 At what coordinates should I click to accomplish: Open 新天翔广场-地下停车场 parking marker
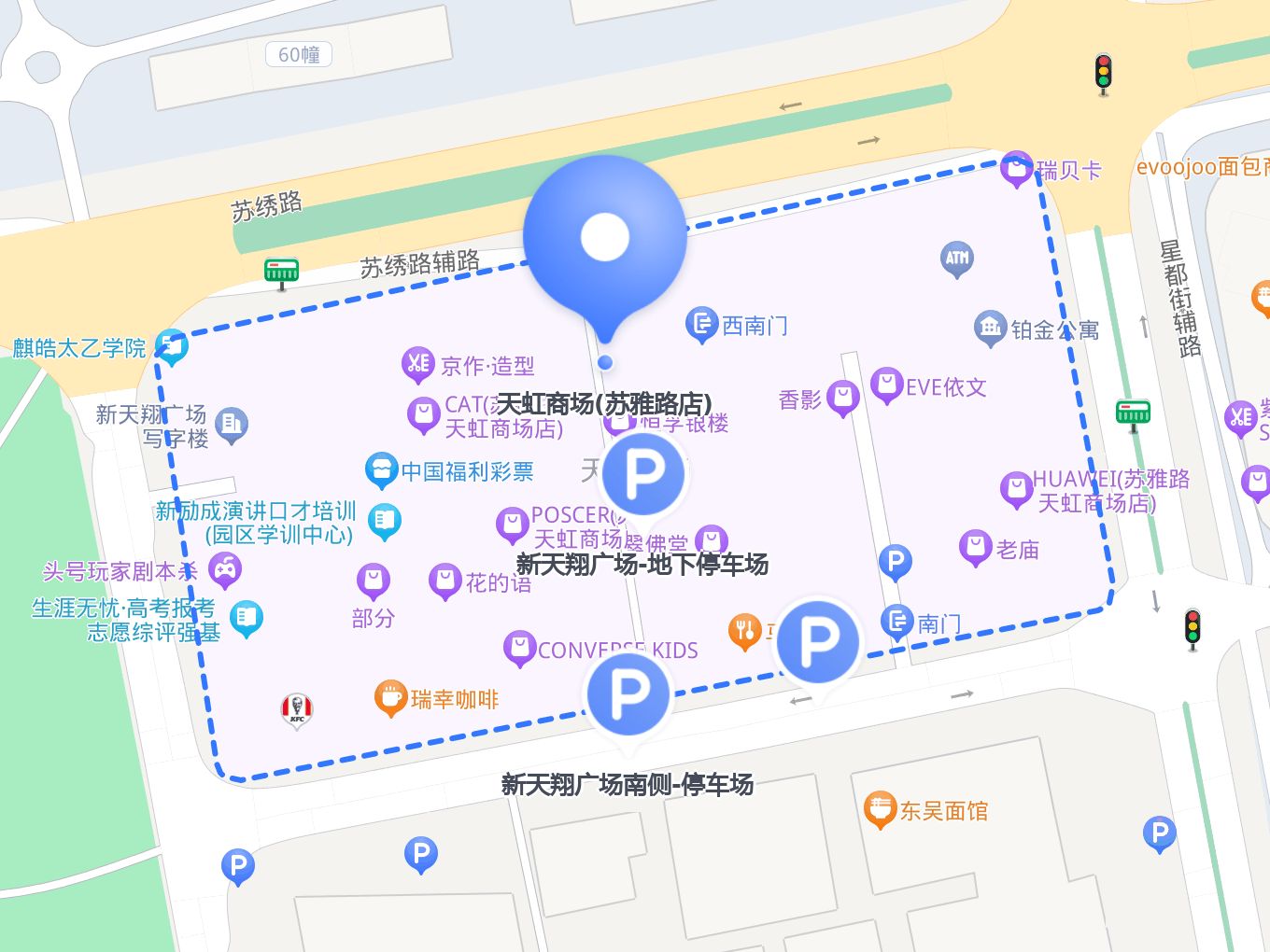(x=643, y=476)
